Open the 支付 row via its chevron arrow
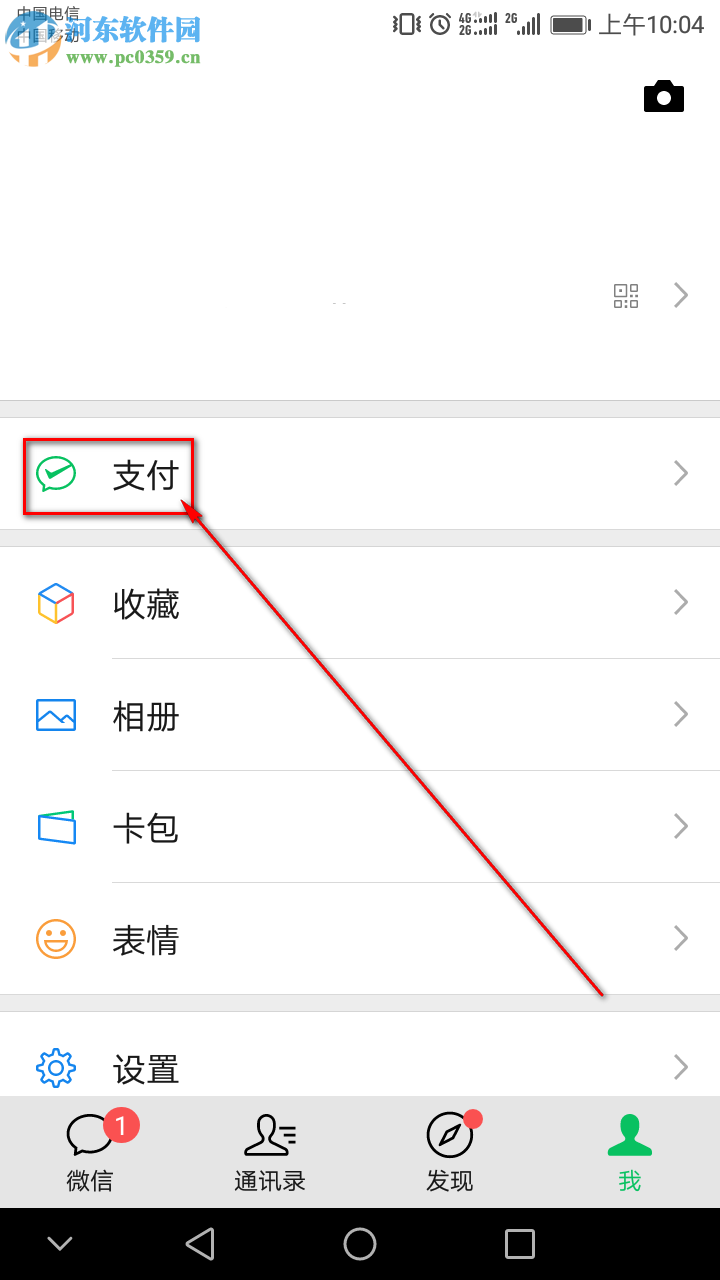 [x=681, y=473]
